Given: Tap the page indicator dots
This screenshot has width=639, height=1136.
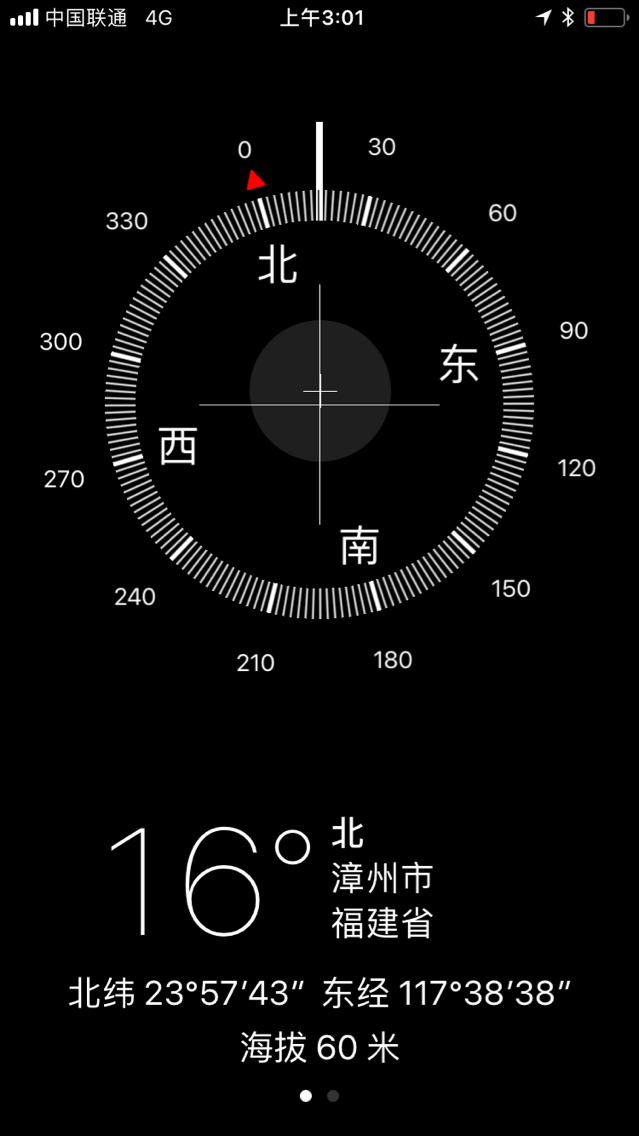Looking at the screenshot, I should tap(319, 1096).
